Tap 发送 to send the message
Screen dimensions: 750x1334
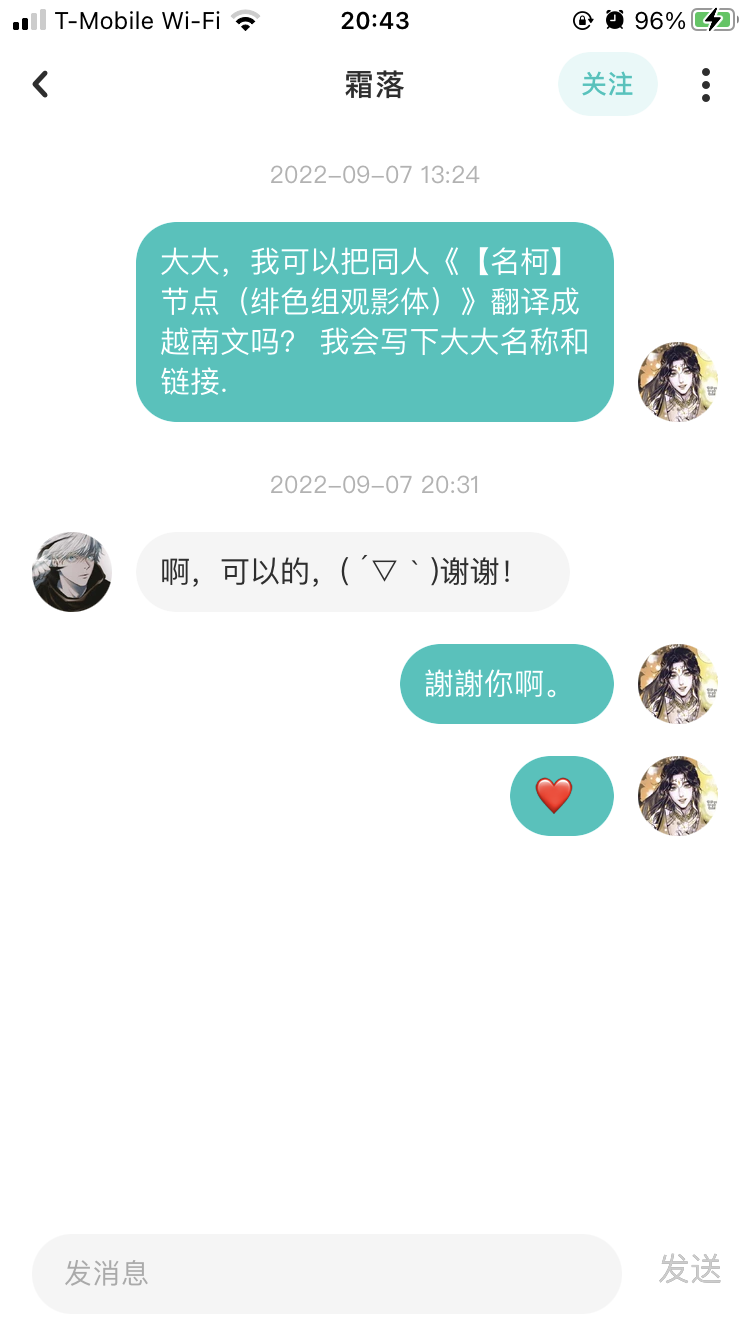pyautogui.click(x=690, y=1270)
